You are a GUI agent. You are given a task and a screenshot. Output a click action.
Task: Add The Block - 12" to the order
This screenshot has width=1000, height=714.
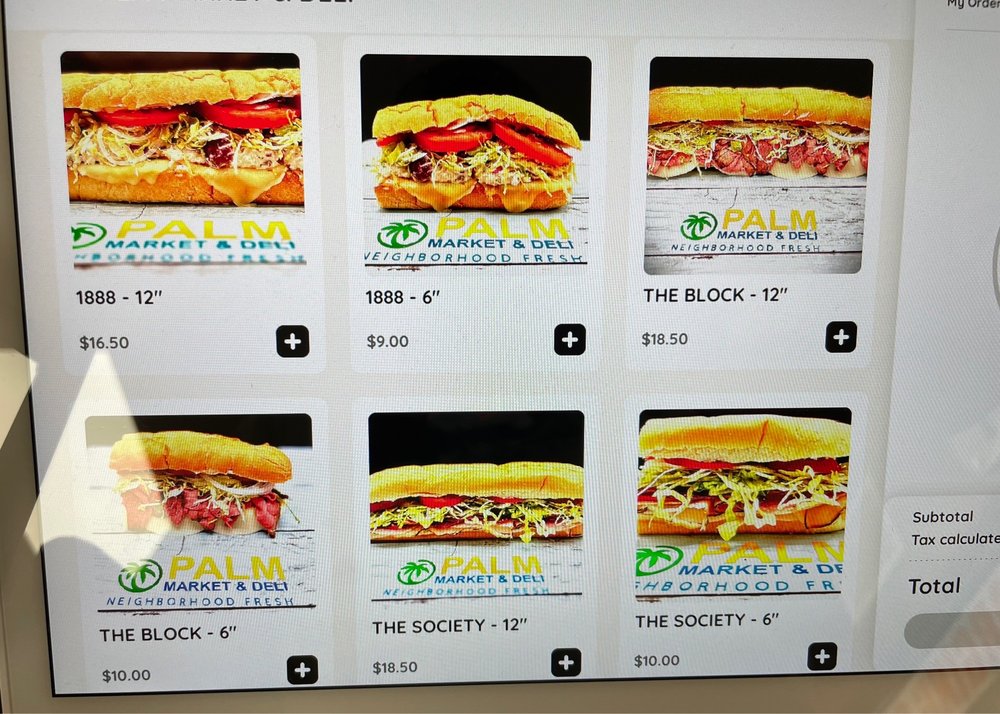tap(841, 337)
